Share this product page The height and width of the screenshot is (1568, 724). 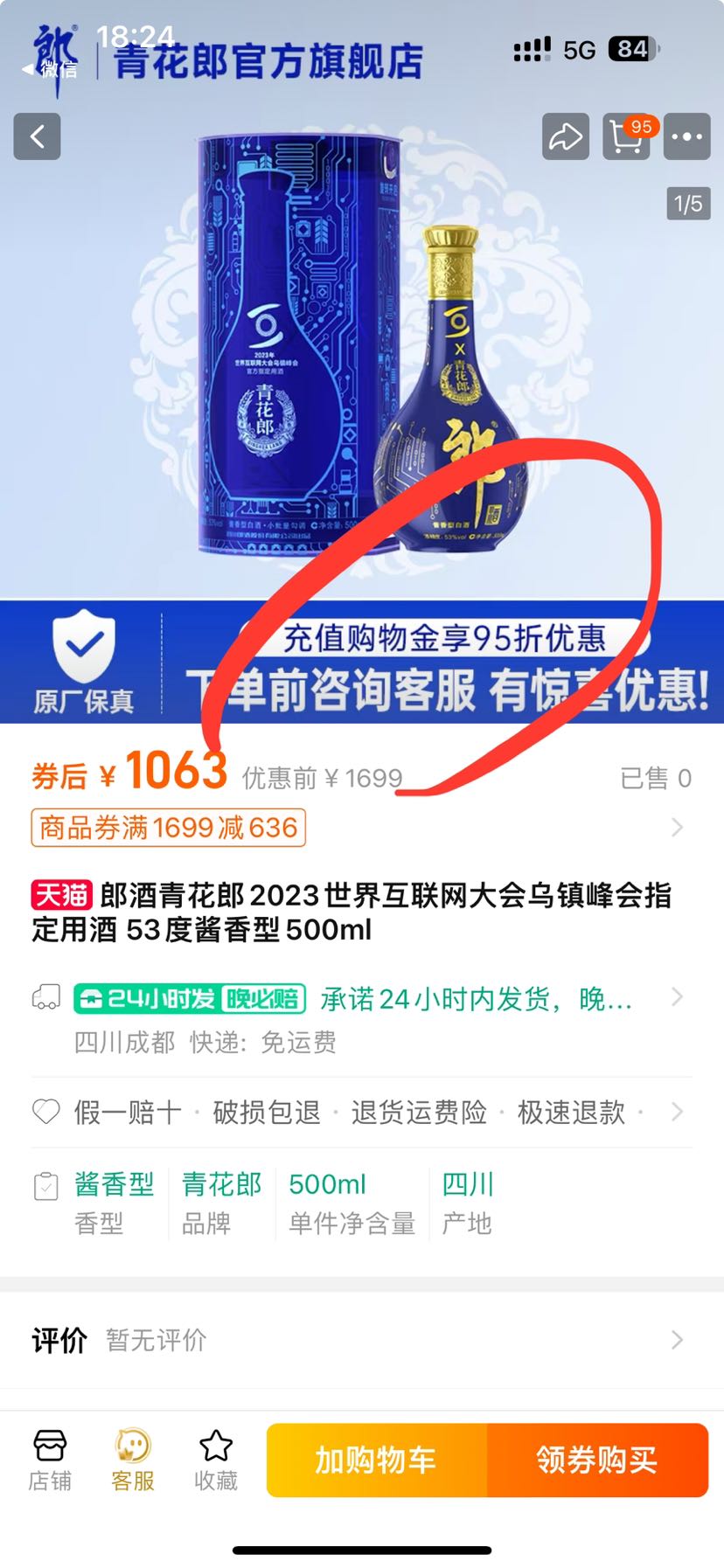click(565, 136)
